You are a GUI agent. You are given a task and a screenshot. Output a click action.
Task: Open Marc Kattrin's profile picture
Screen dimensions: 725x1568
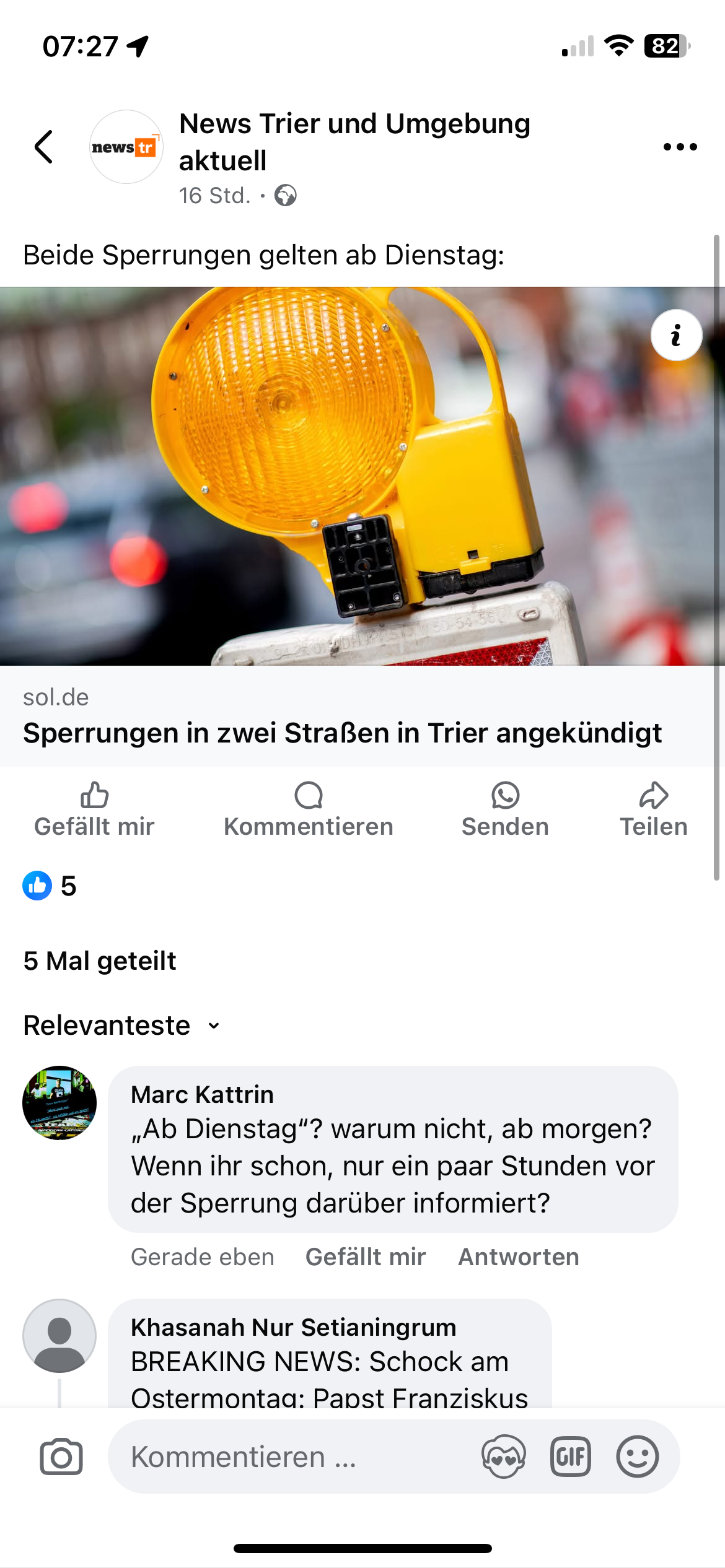(x=59, y=1102)
